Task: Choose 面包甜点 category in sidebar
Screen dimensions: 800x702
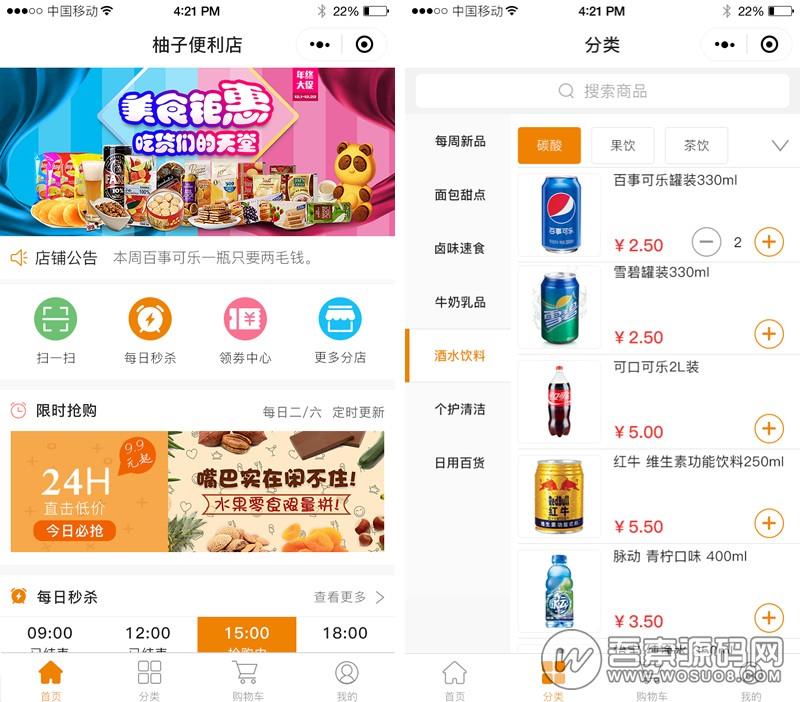Action: [x=459, y=195]
